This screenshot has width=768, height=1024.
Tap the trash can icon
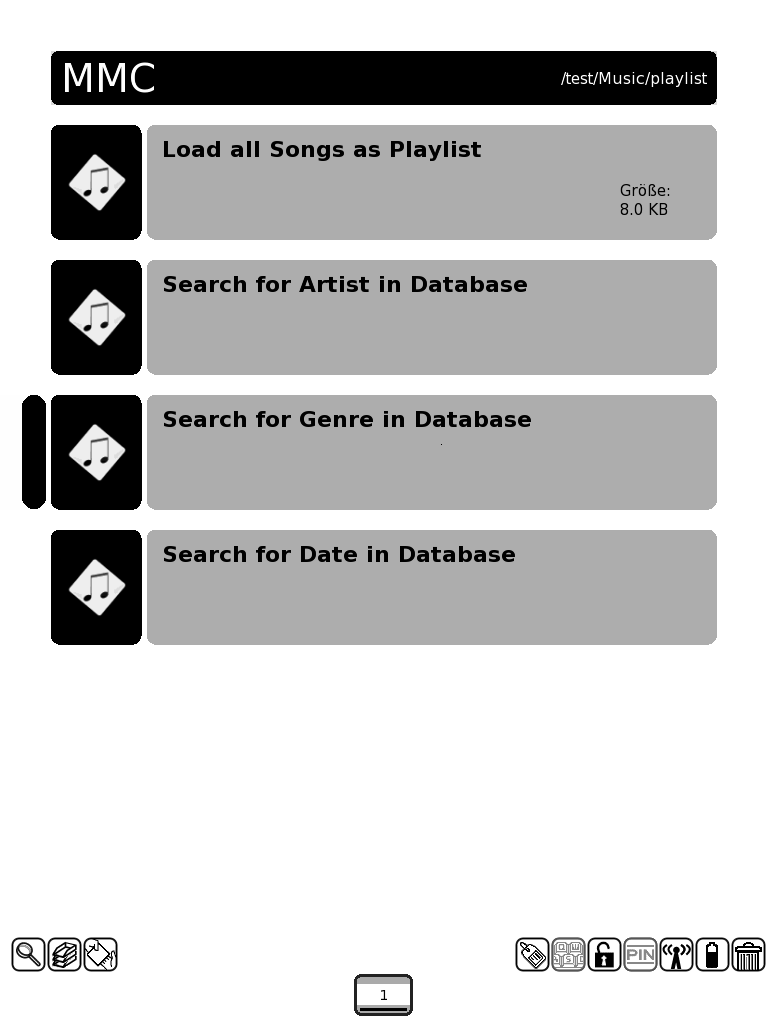coord(748,955)
